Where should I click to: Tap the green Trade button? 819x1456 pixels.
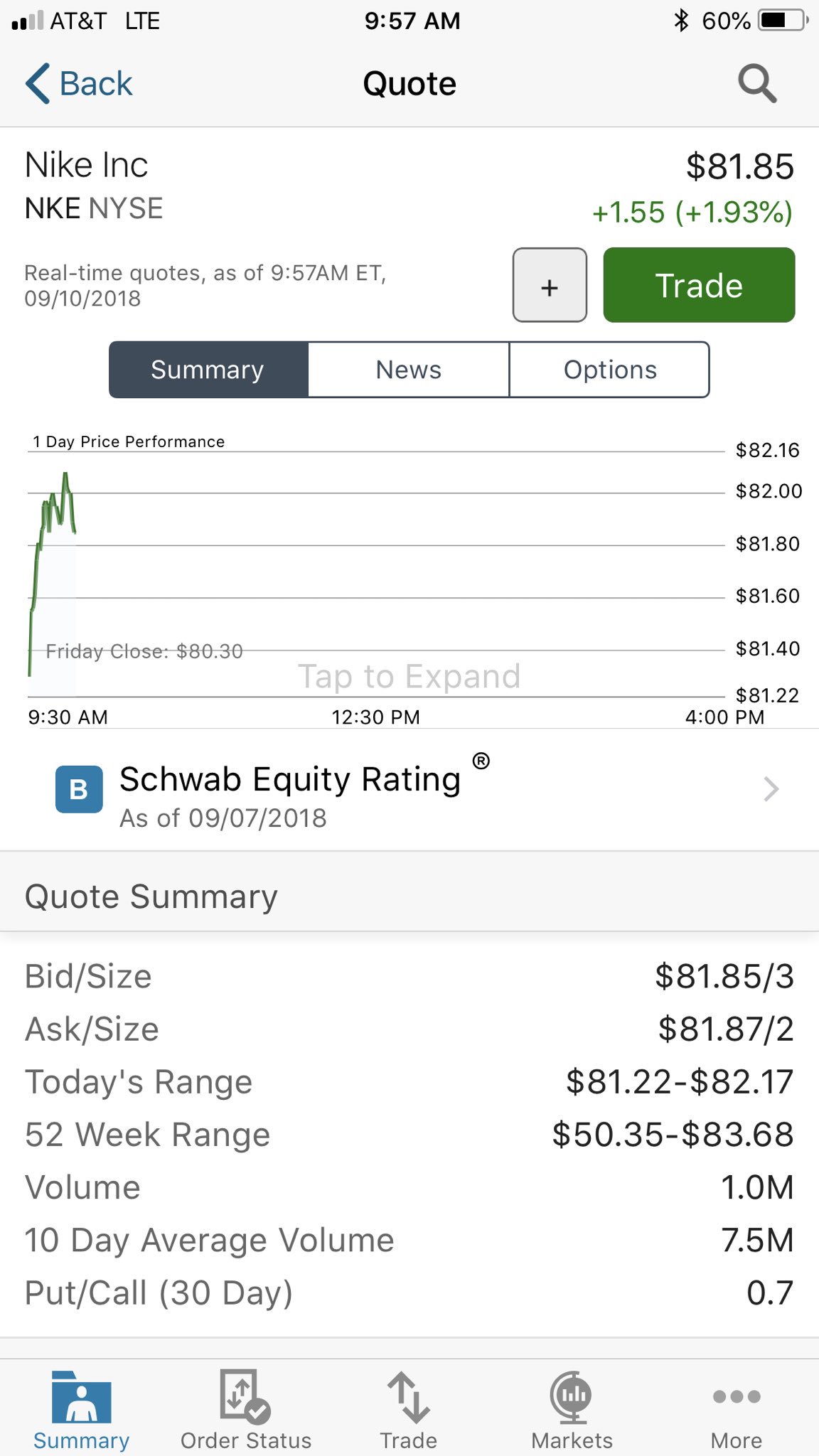coord(699,285)
